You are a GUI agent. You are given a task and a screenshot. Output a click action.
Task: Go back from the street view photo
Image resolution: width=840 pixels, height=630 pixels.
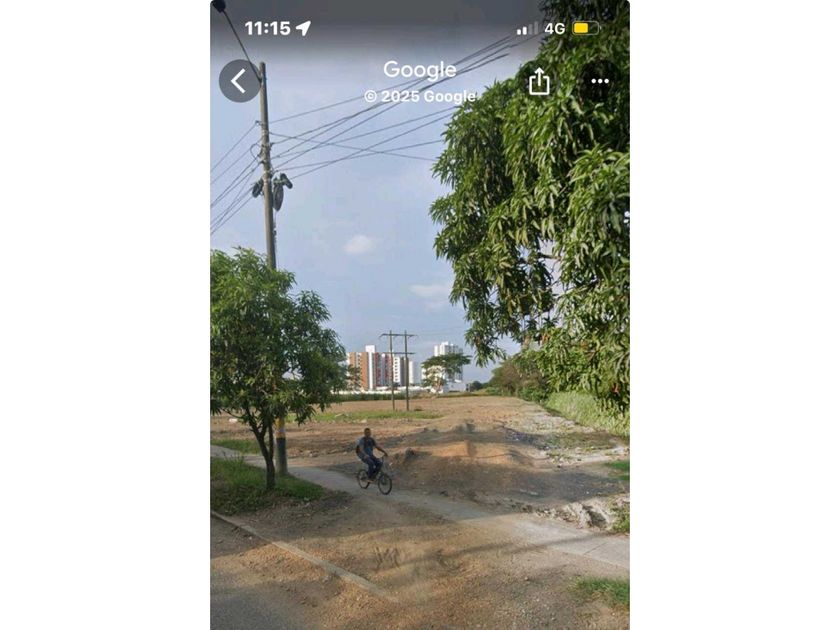(x=240, y=81)
